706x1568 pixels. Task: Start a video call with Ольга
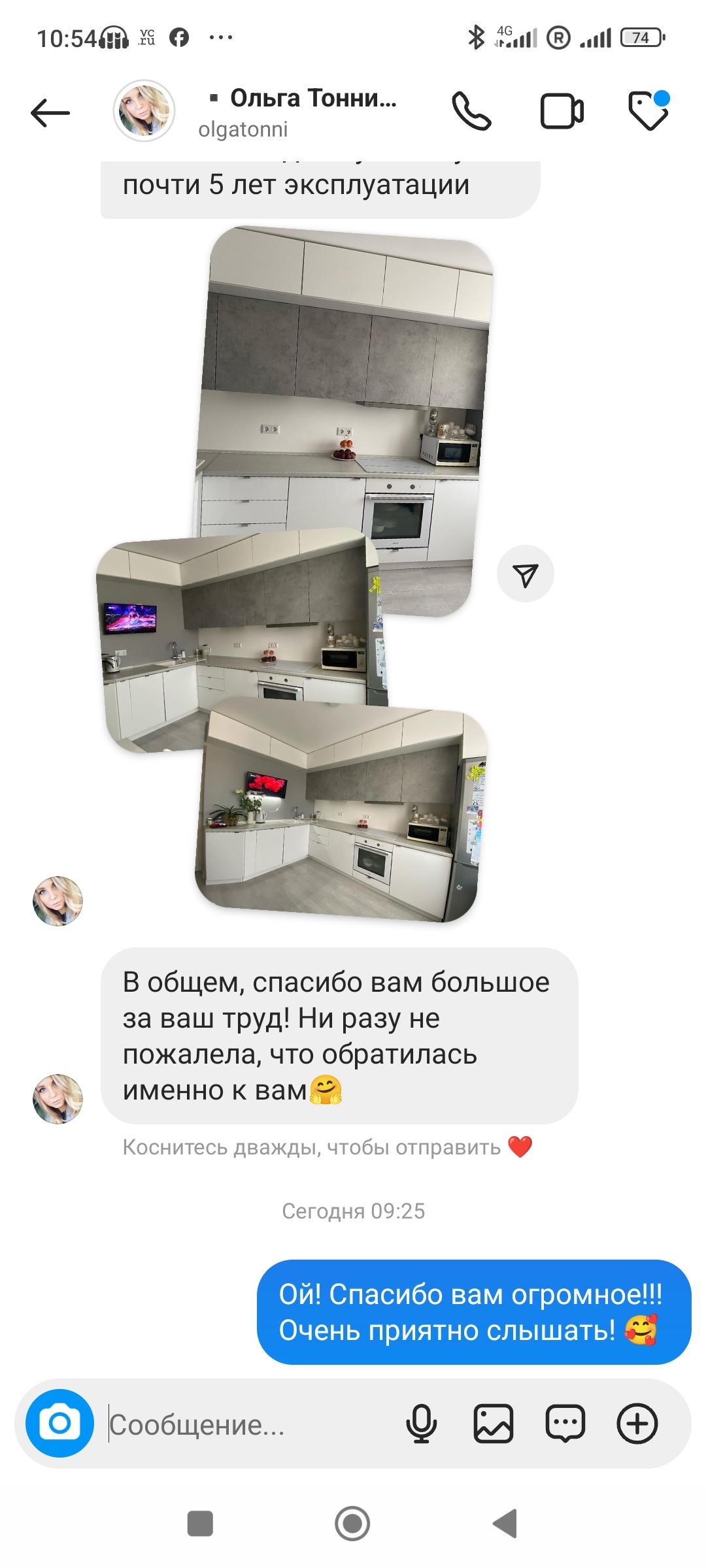[x=562, y=112]
